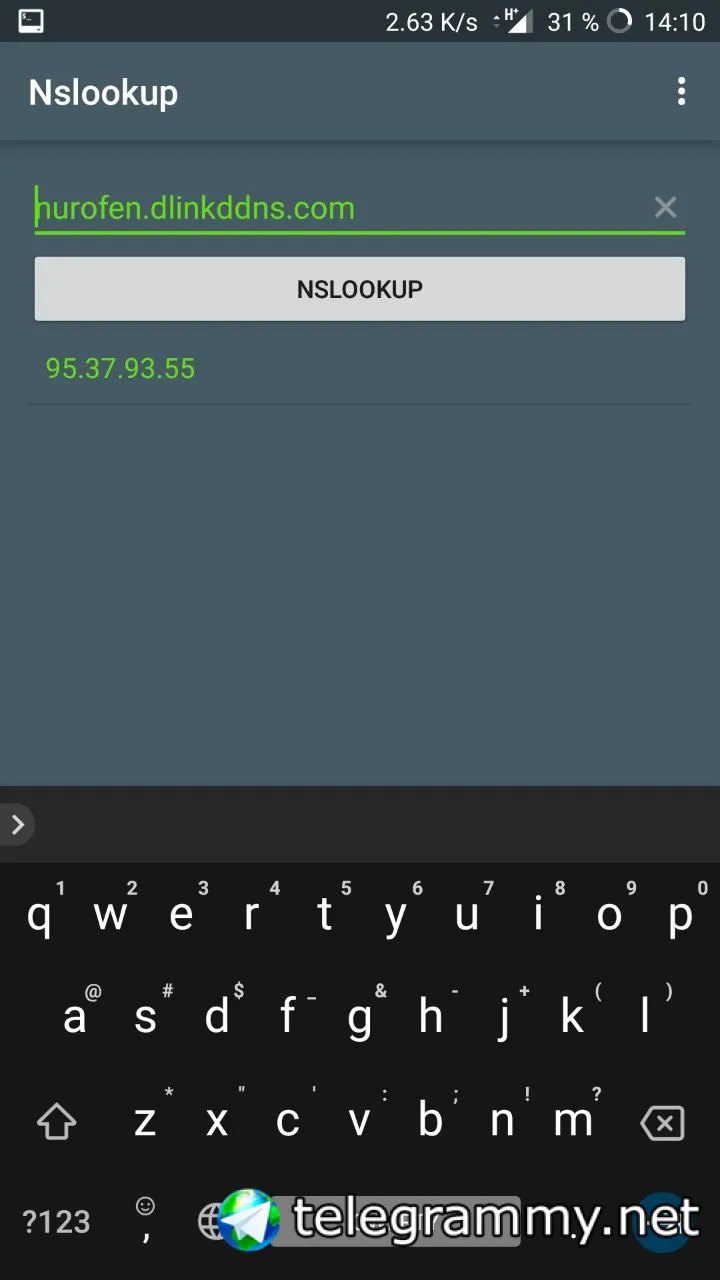Select the 95.37.93.55 result
This screenshot has width=720, height=1280.
[x=121, y=369]
